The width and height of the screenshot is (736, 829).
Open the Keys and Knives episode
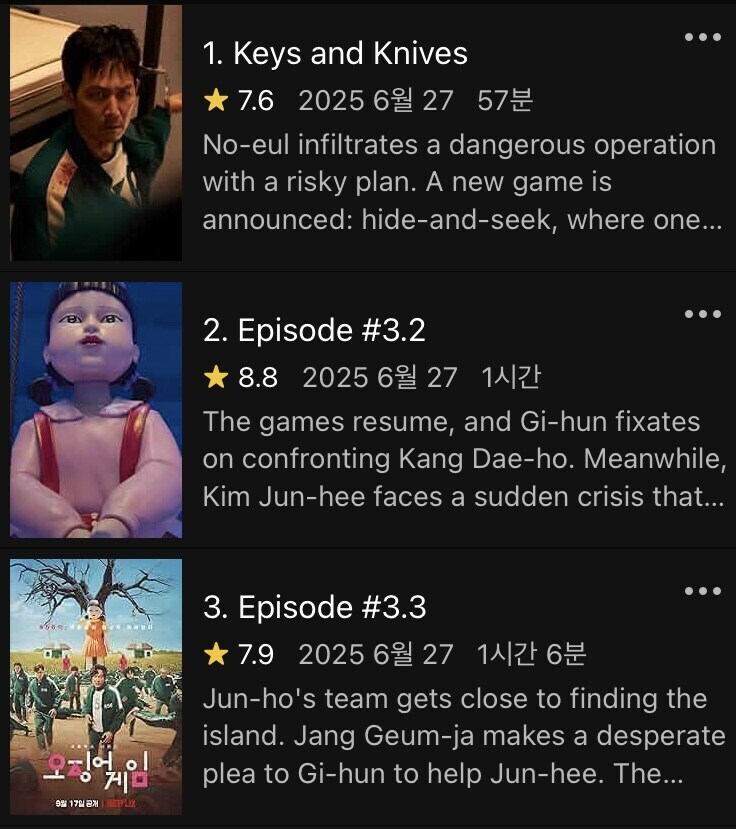point(335,54)
